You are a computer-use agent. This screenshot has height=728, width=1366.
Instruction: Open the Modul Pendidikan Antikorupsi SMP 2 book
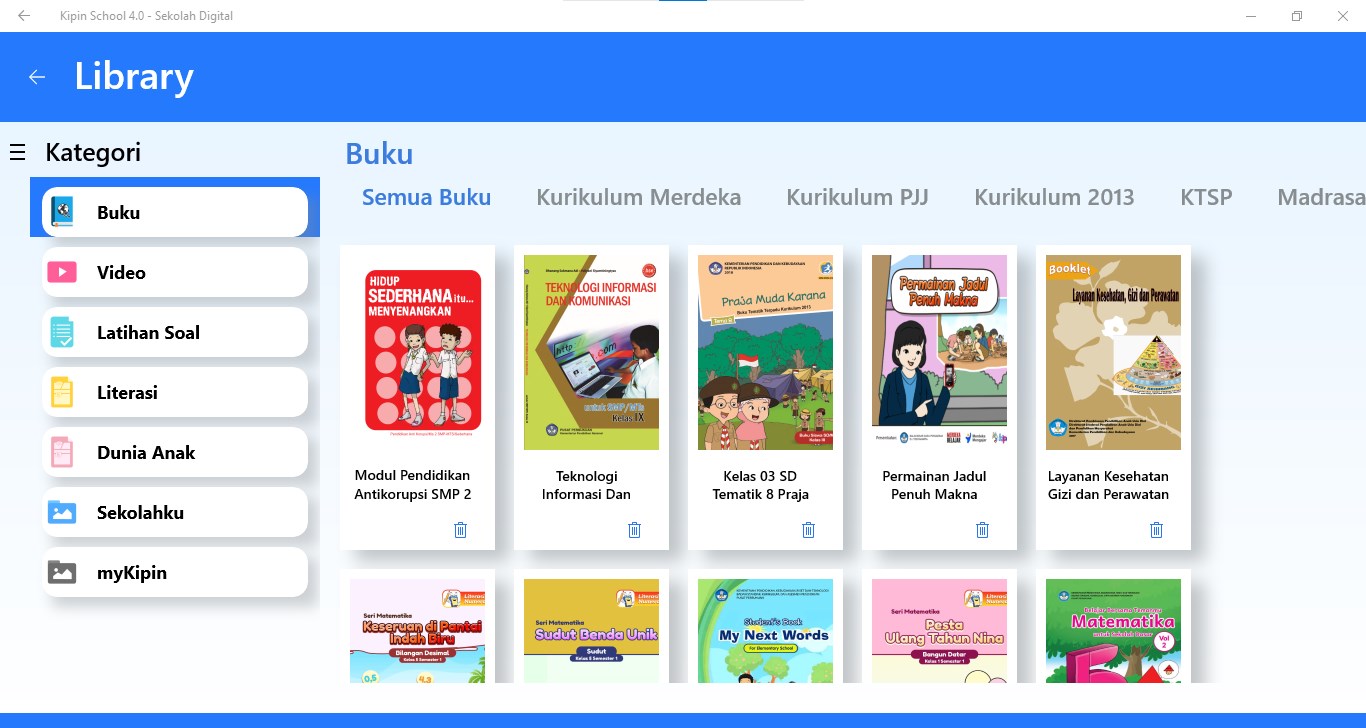pos(417,352)
